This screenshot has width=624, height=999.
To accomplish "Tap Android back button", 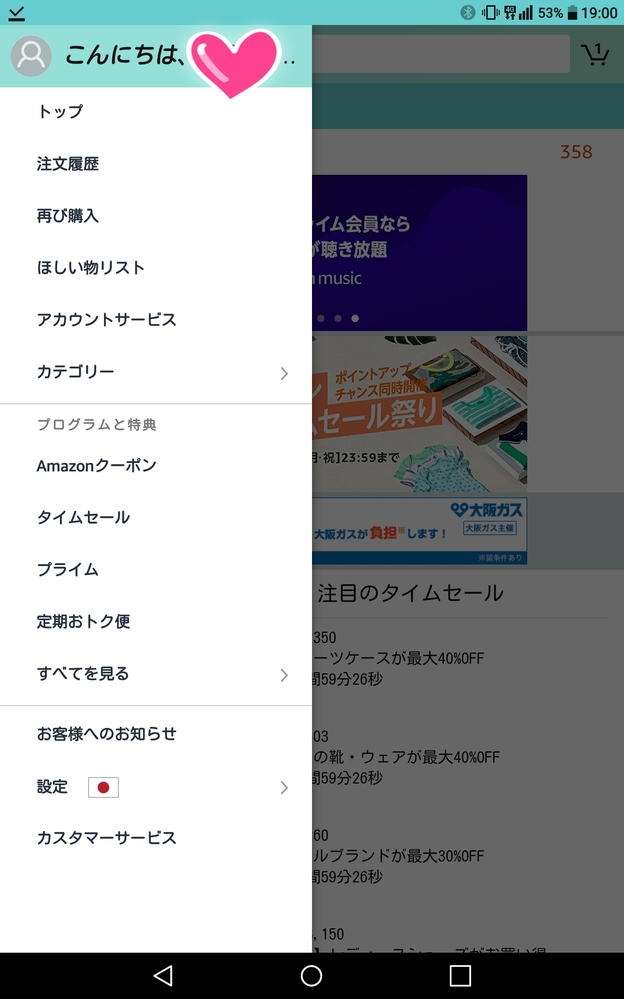I will click(163, 975).
